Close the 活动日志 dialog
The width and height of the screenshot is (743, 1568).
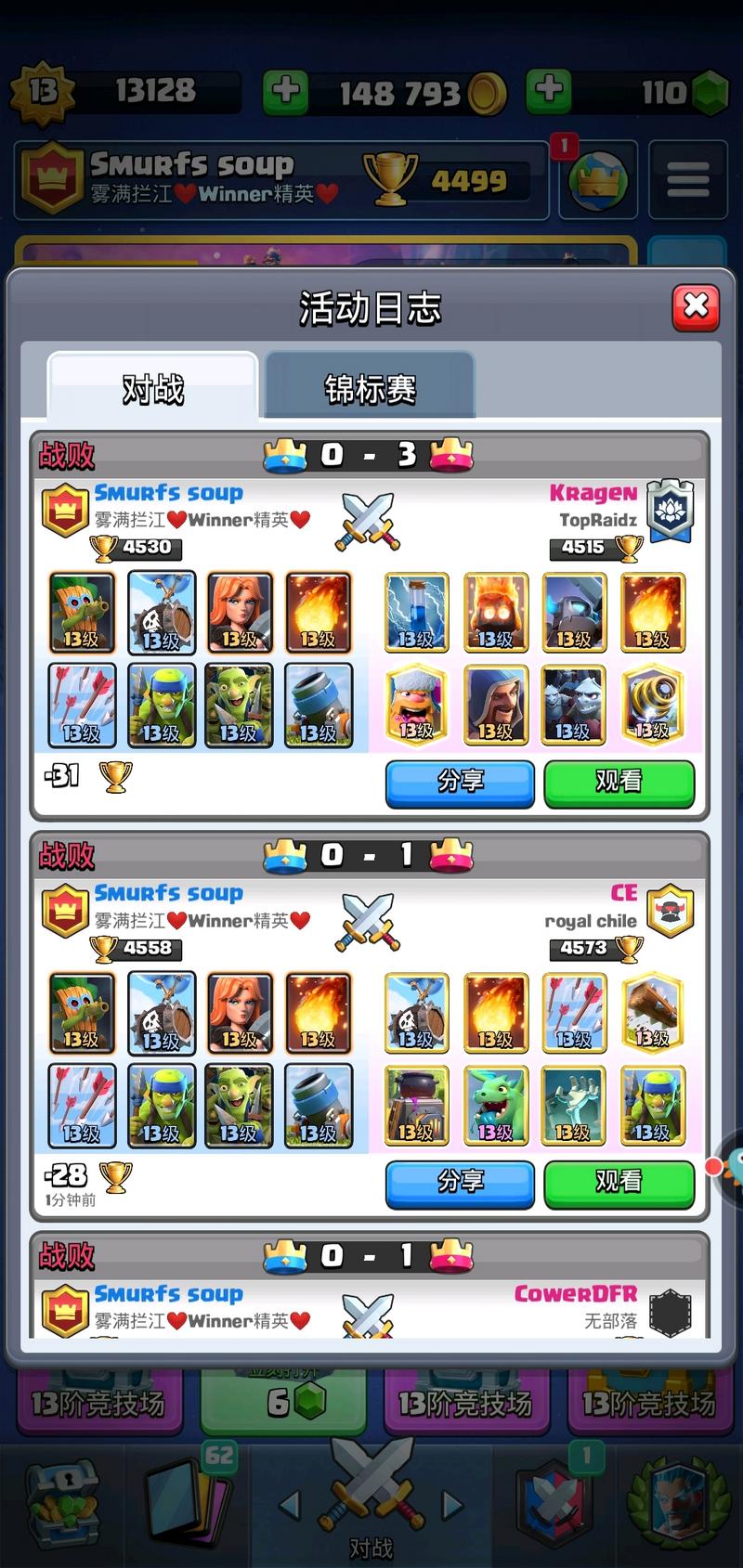[696, 307]
